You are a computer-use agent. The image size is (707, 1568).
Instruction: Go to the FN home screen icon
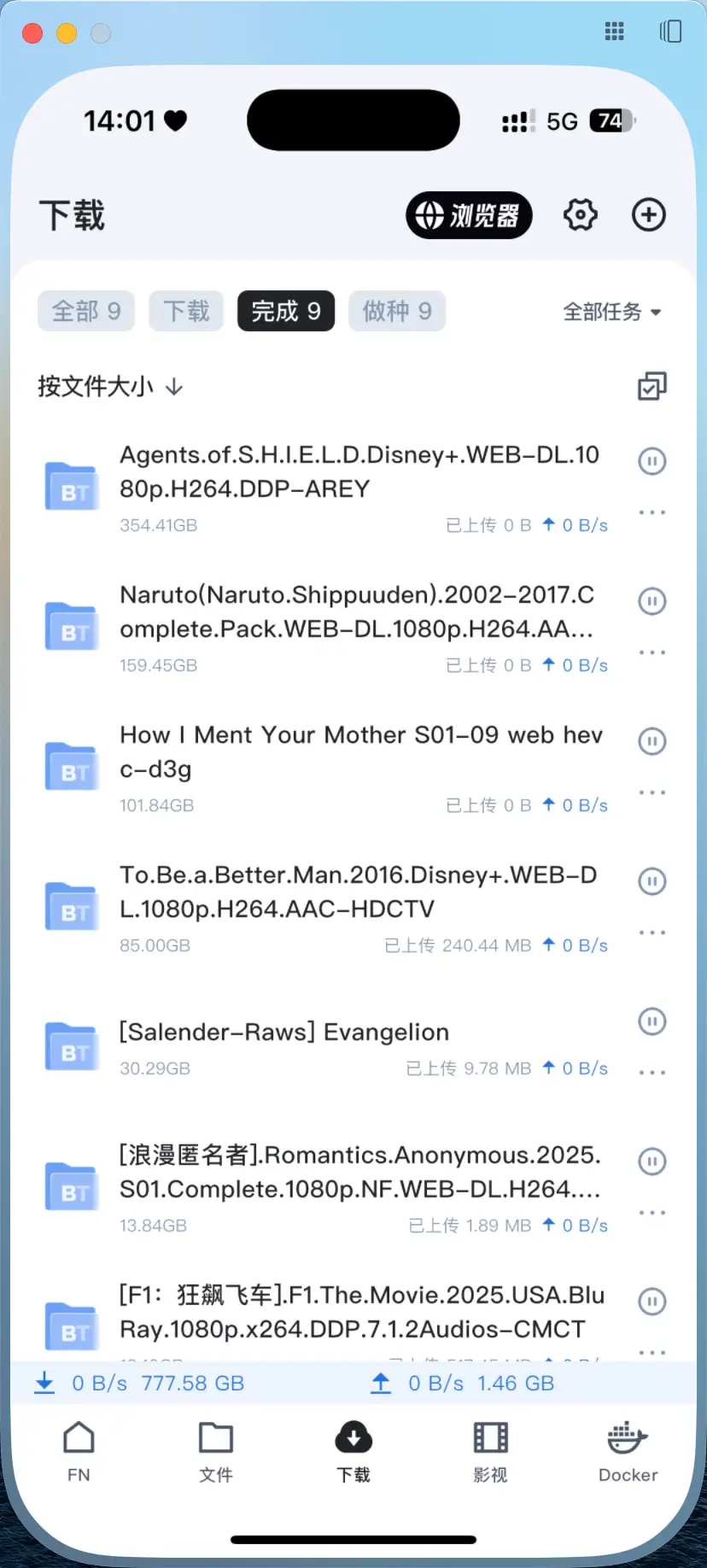point(79,1448)
